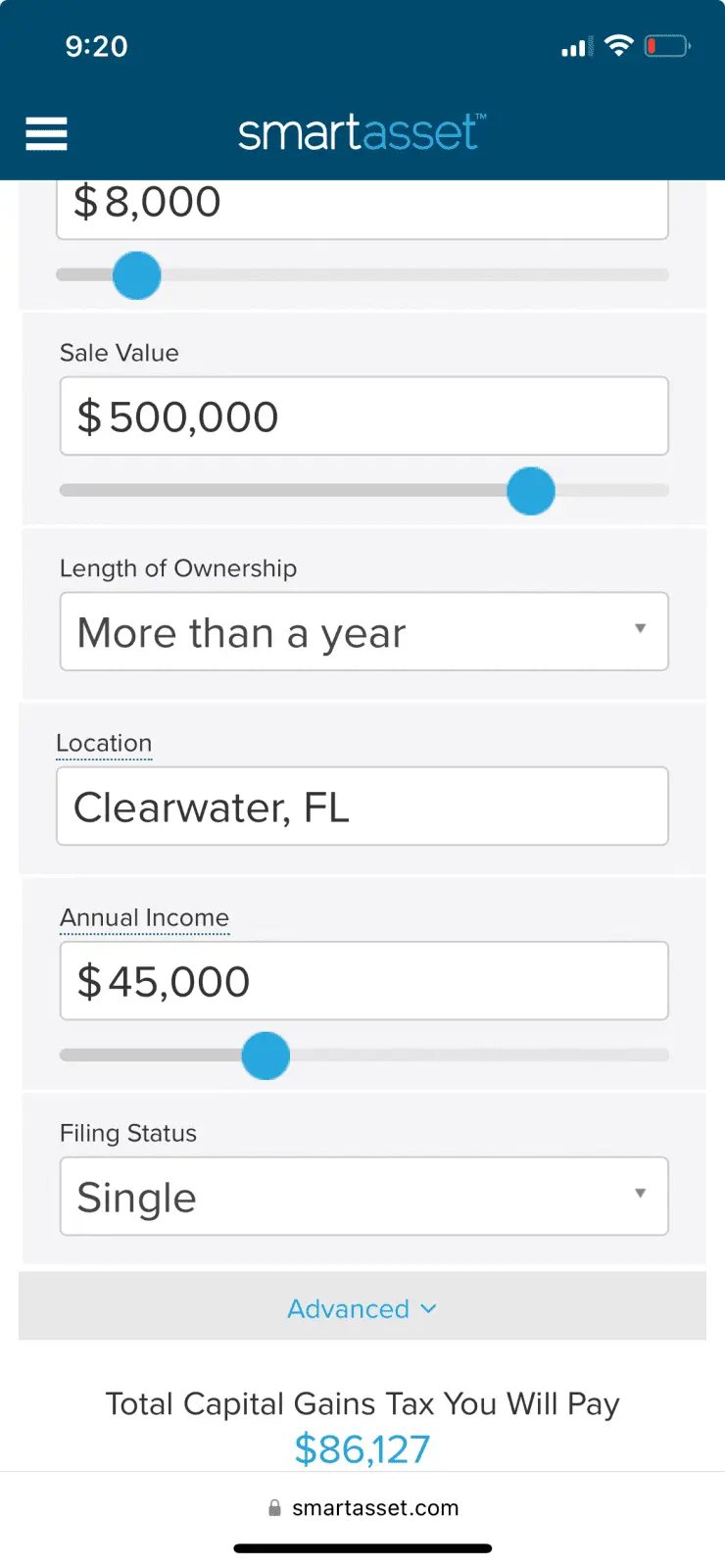Tap the Annual Income slider knob

tap(266, 1055)
